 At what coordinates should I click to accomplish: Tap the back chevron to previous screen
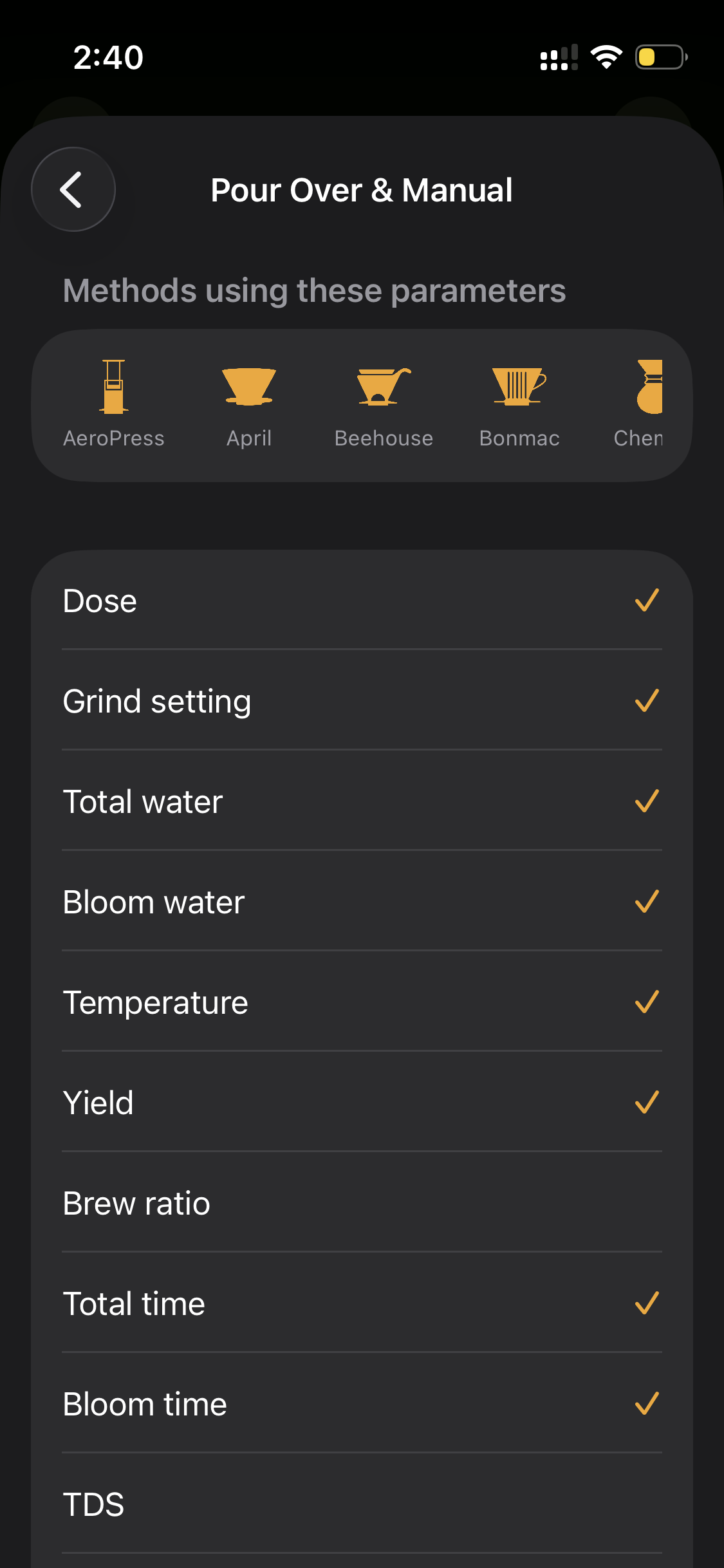72,189
